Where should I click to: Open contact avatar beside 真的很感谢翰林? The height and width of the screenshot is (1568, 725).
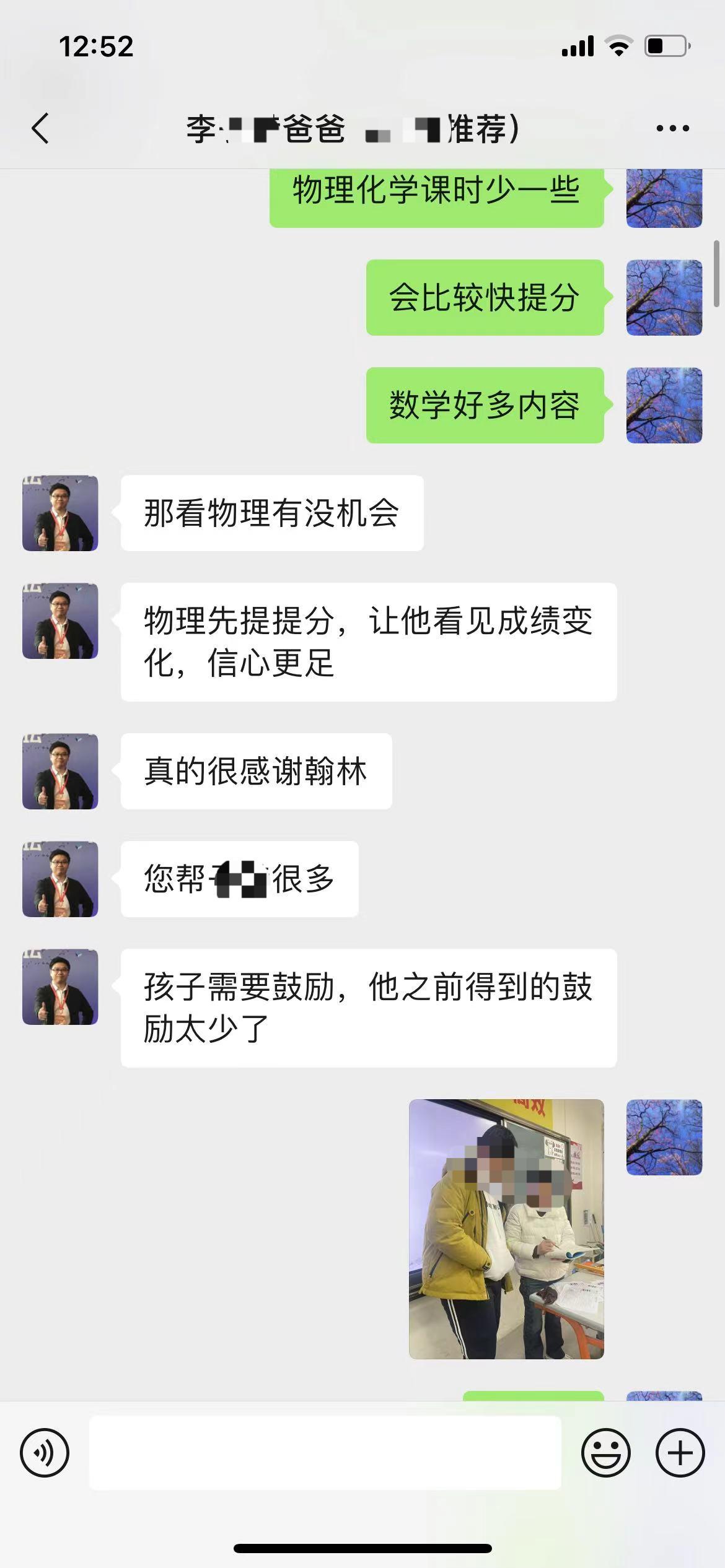pos(60,772)
